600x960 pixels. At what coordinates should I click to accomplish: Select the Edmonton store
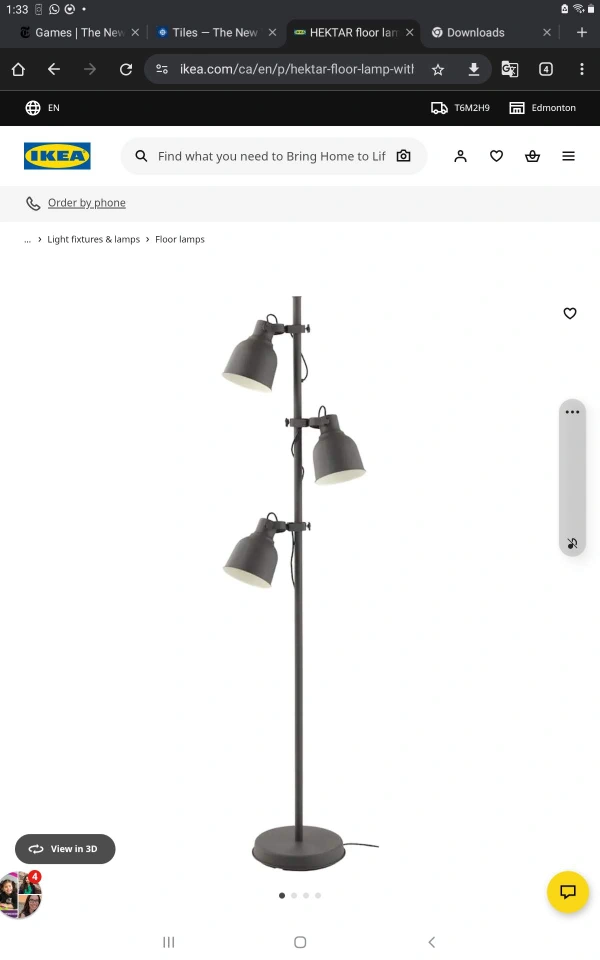[542, 108]
